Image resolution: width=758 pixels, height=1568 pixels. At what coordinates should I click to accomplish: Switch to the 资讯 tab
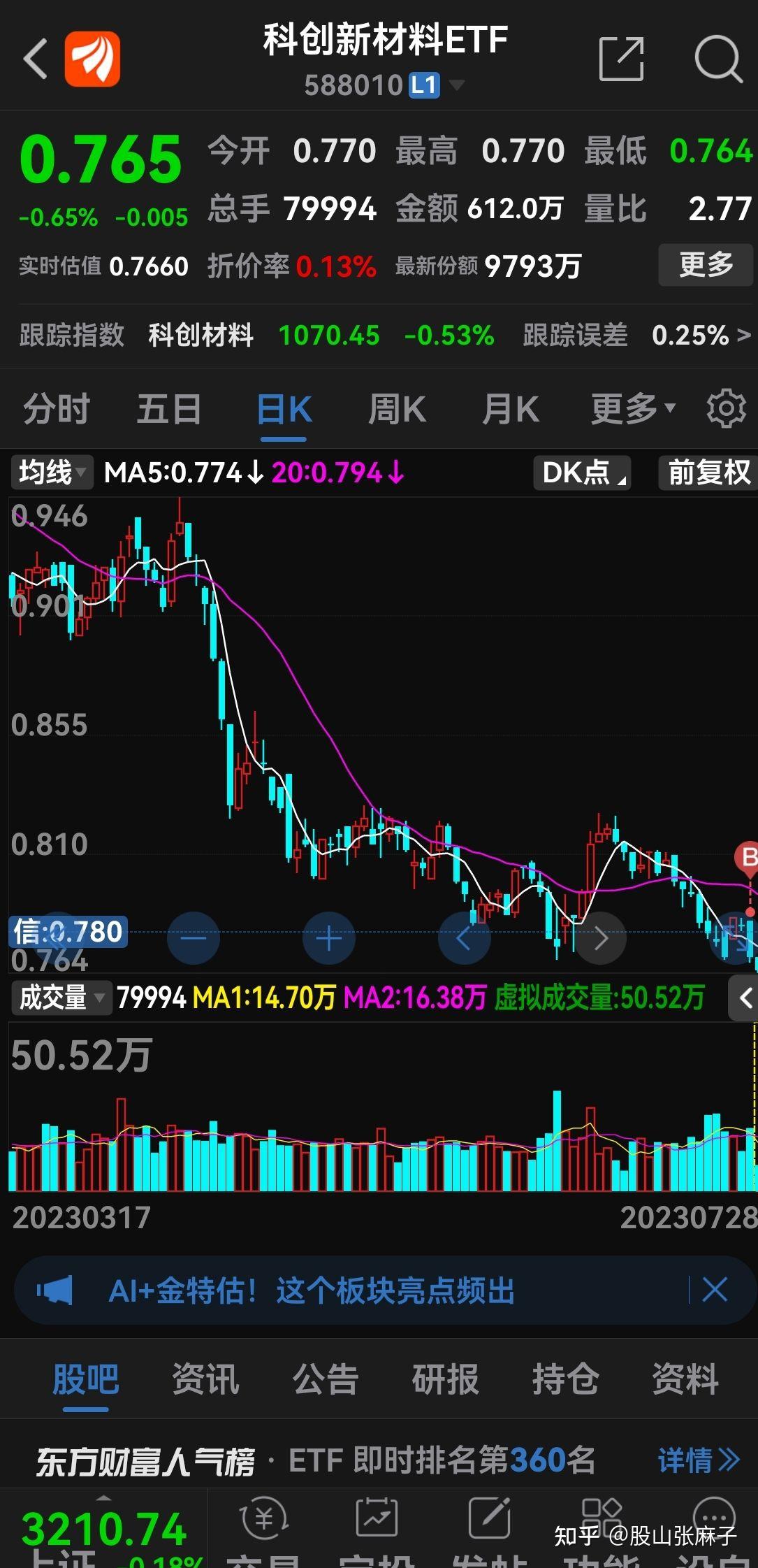[205, 1379]
